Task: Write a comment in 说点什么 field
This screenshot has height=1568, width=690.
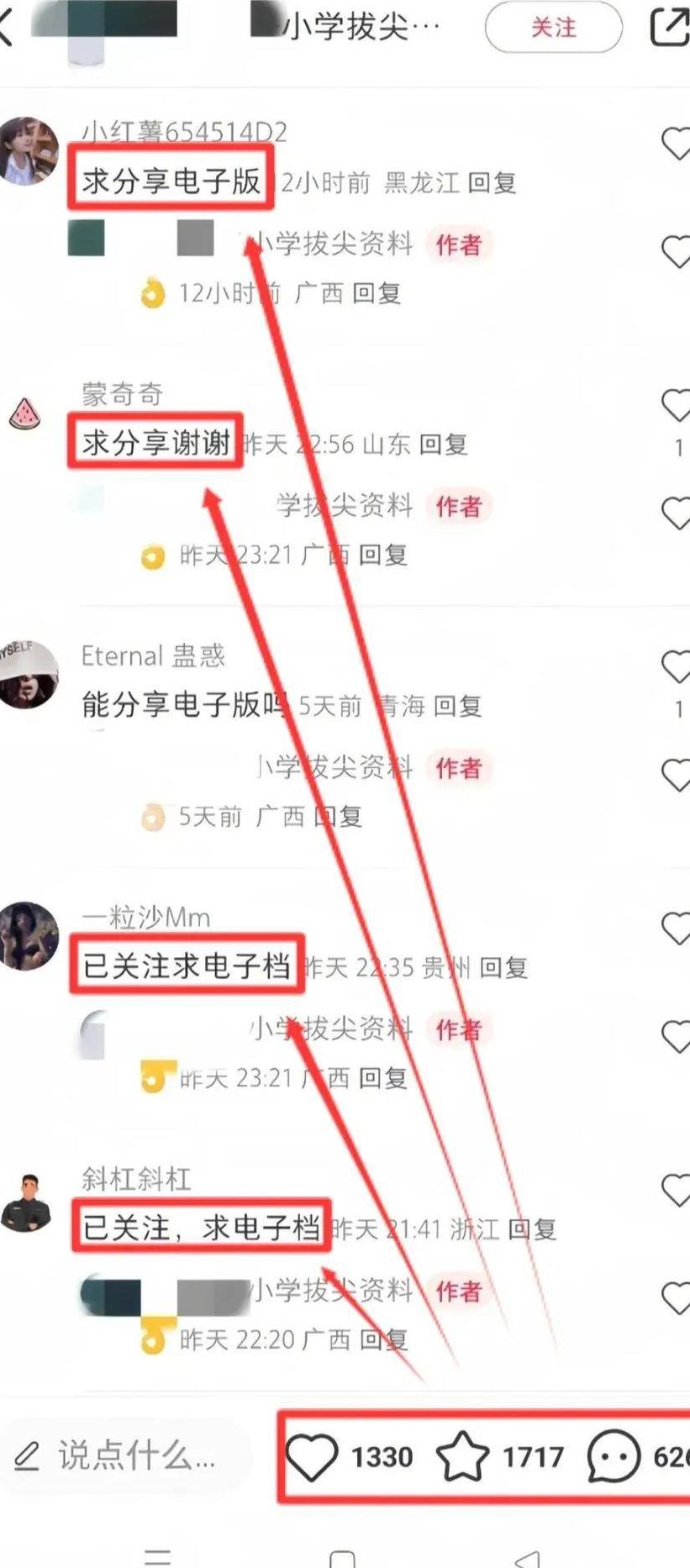Action: tap(126, 1456)
